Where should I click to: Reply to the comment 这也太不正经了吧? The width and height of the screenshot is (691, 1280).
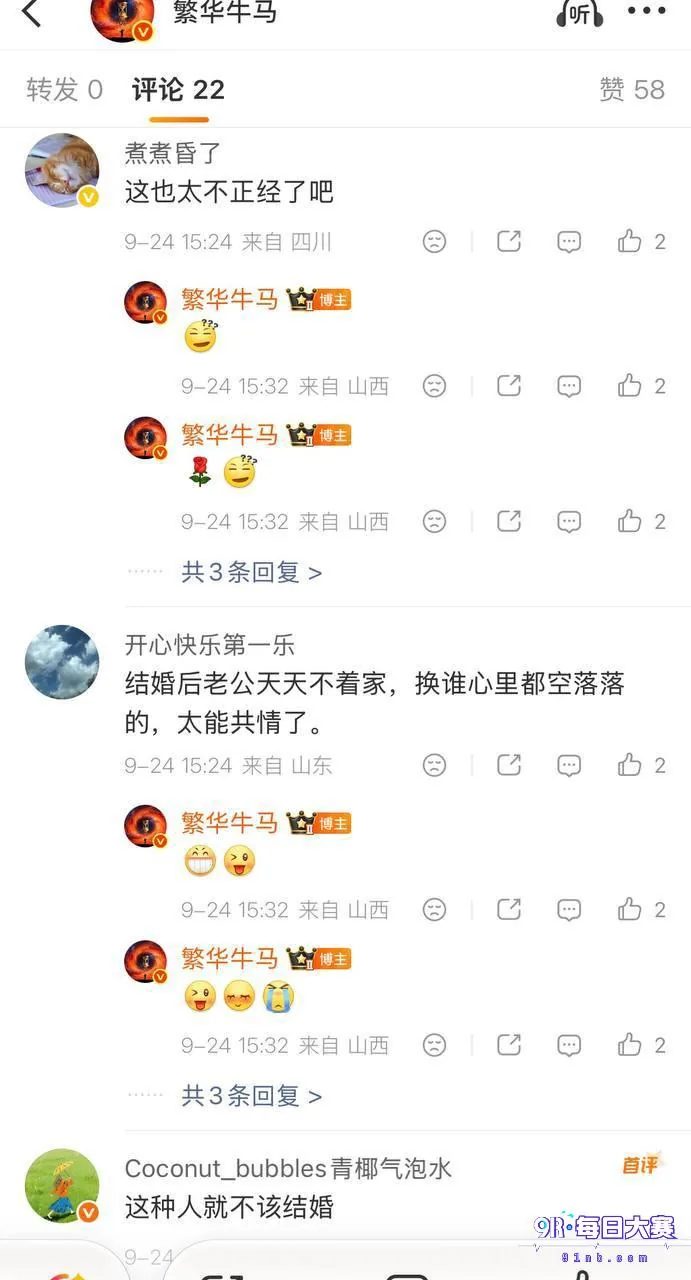[x=569, y=241]
